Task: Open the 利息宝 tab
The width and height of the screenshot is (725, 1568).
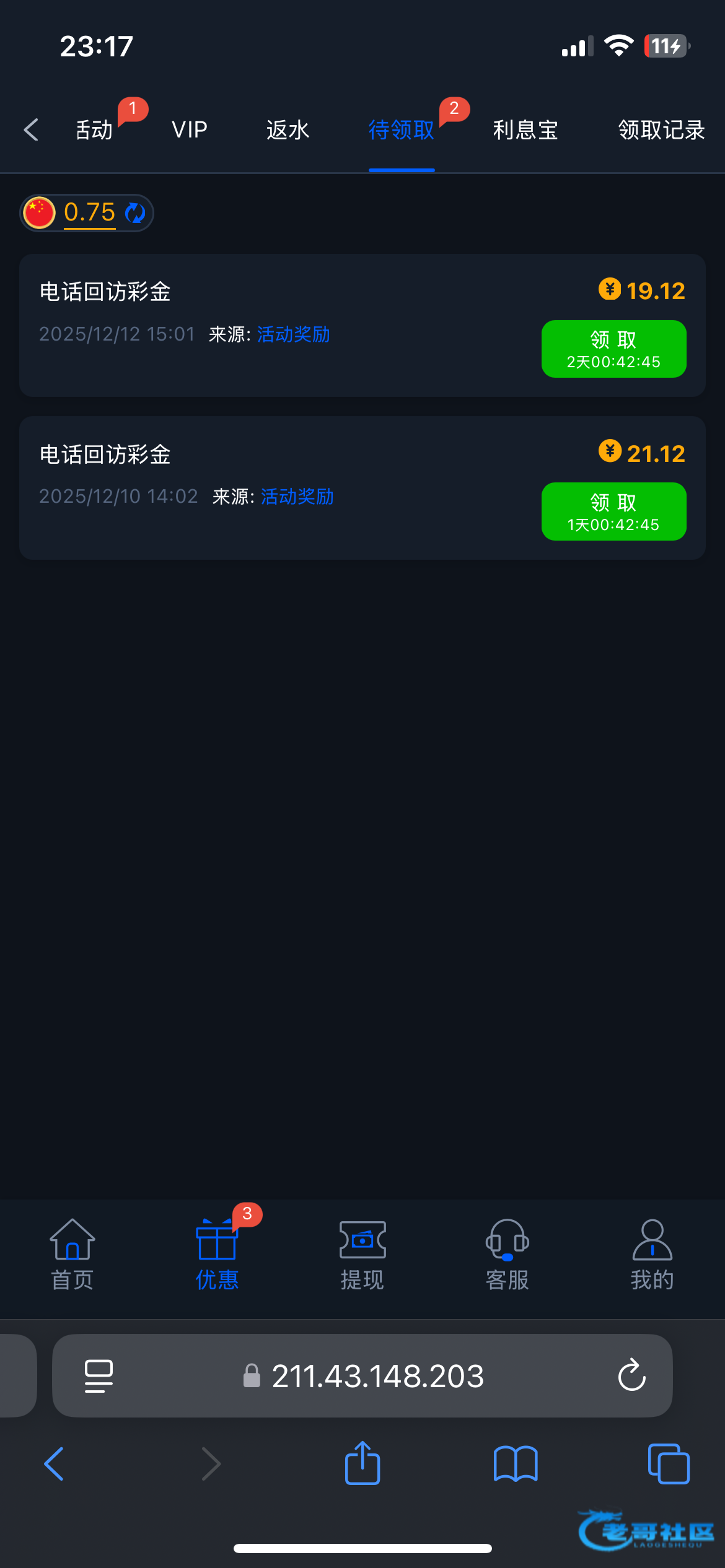Action: coord(525,130)
